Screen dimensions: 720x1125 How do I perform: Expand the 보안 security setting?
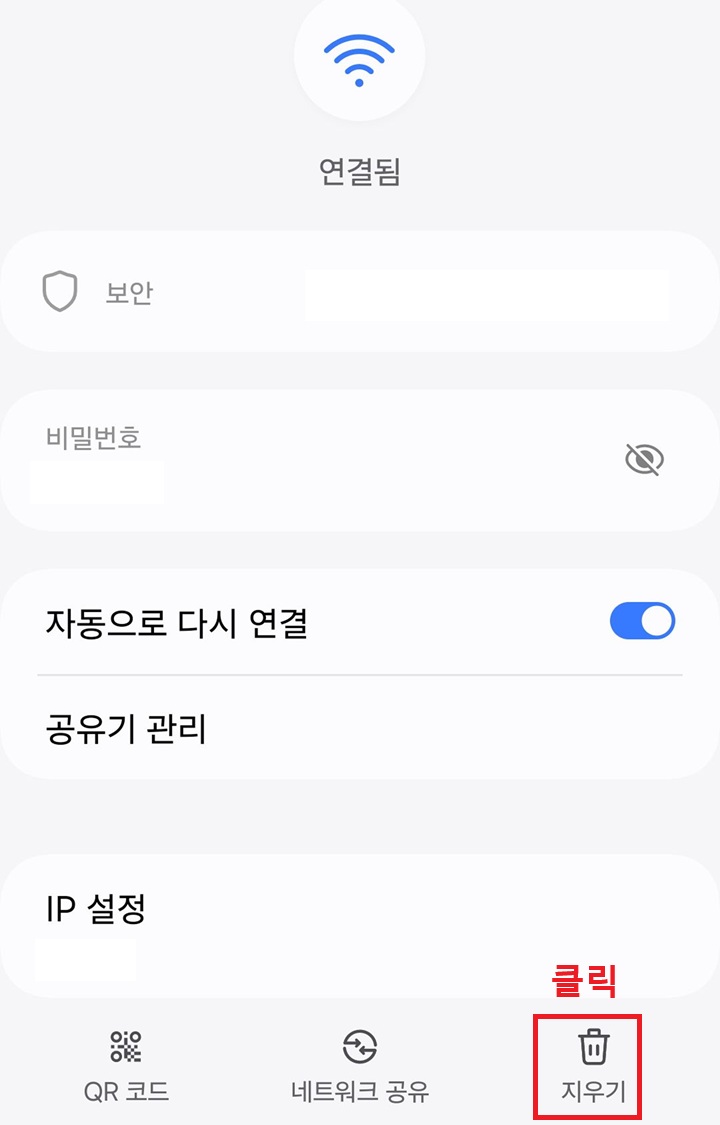click(360, 289)
